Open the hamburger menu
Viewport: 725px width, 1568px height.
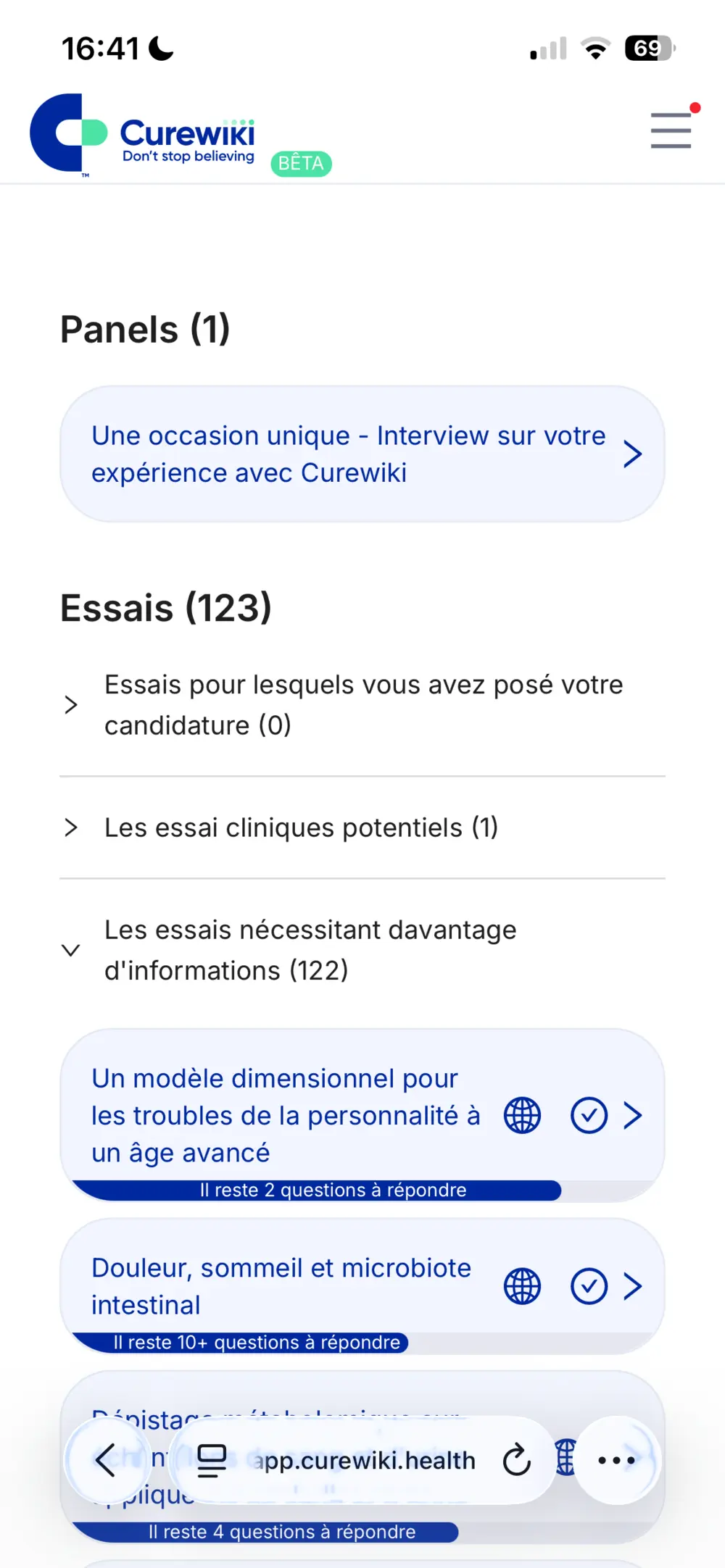click(671, 130)
